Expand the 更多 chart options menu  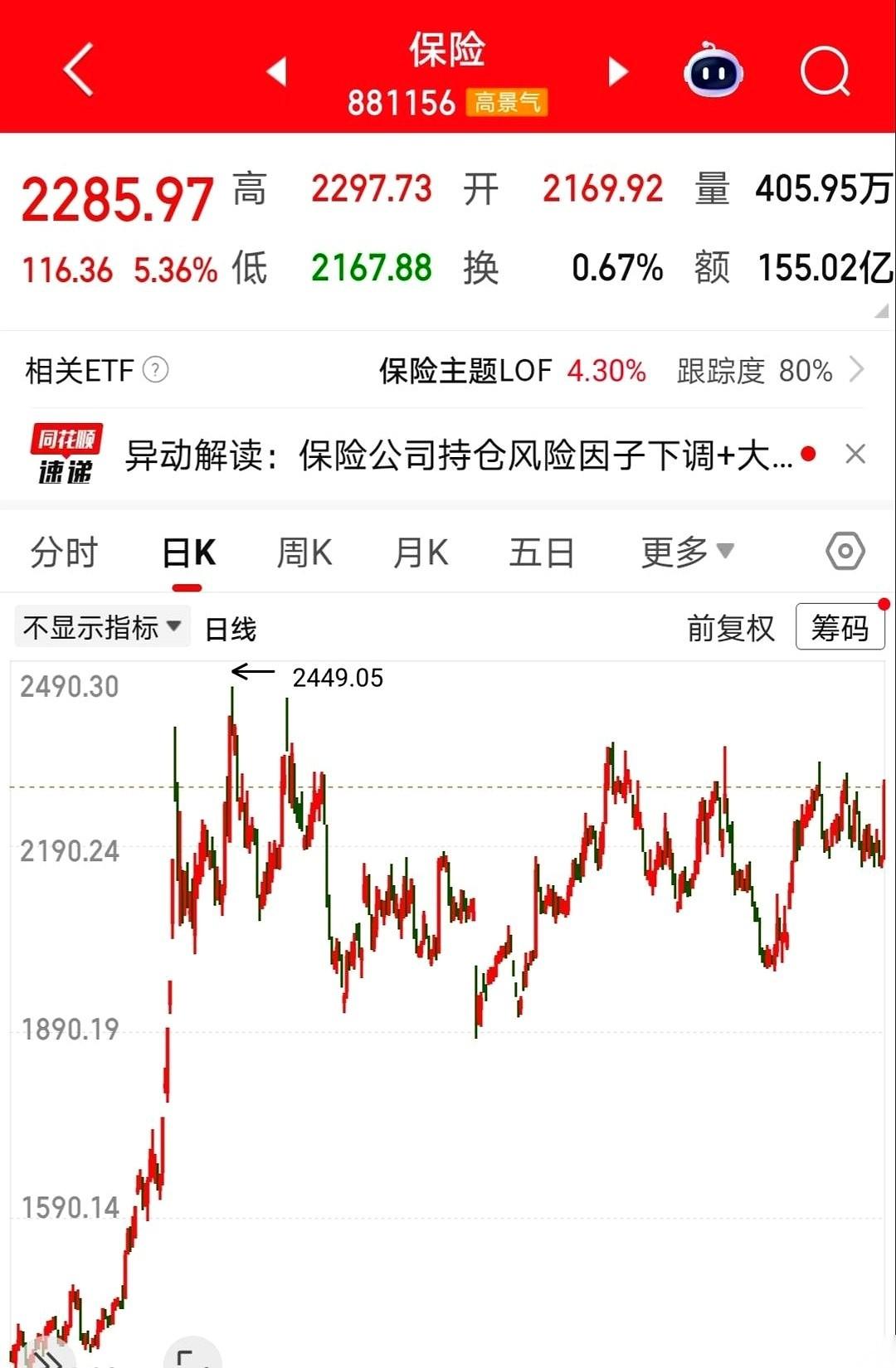(x=684, y=551)
